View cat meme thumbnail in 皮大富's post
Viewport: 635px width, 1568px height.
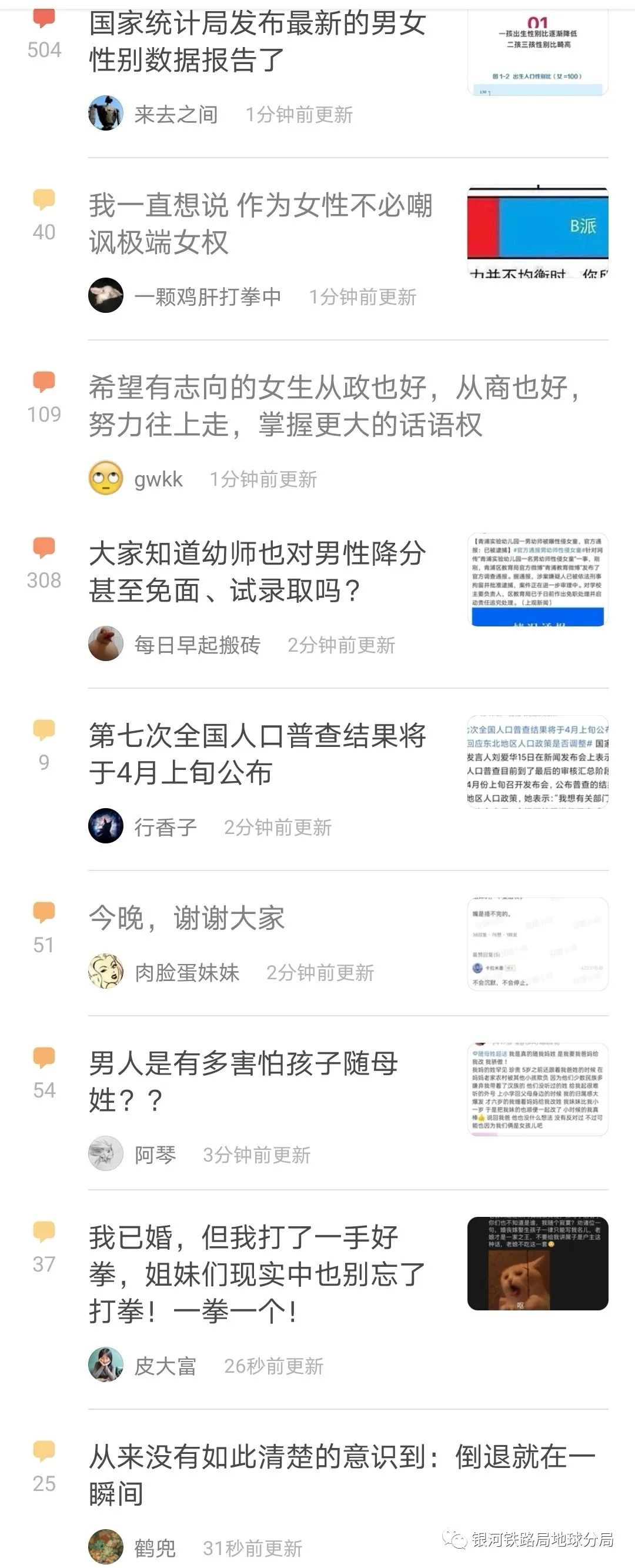(537, 1263)
